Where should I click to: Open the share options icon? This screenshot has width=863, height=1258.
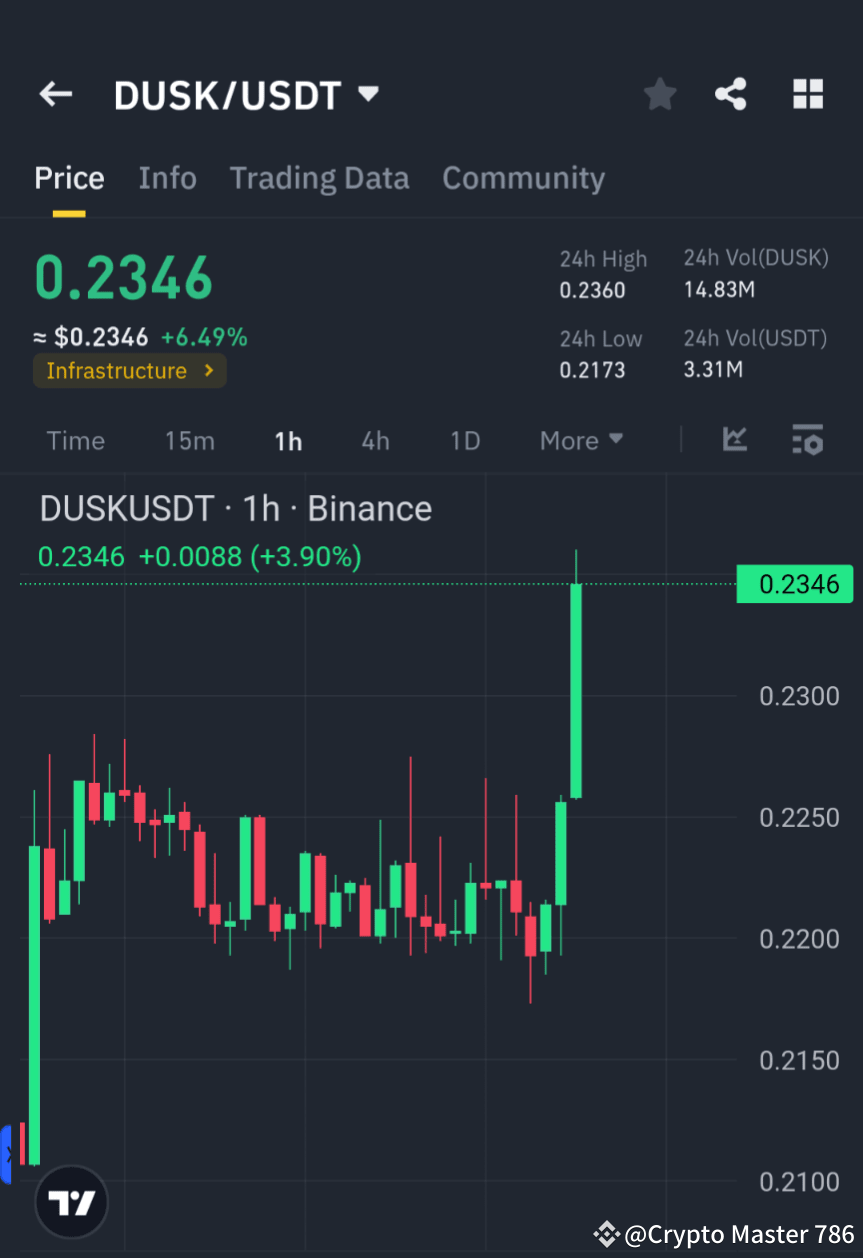click(731, 93)
